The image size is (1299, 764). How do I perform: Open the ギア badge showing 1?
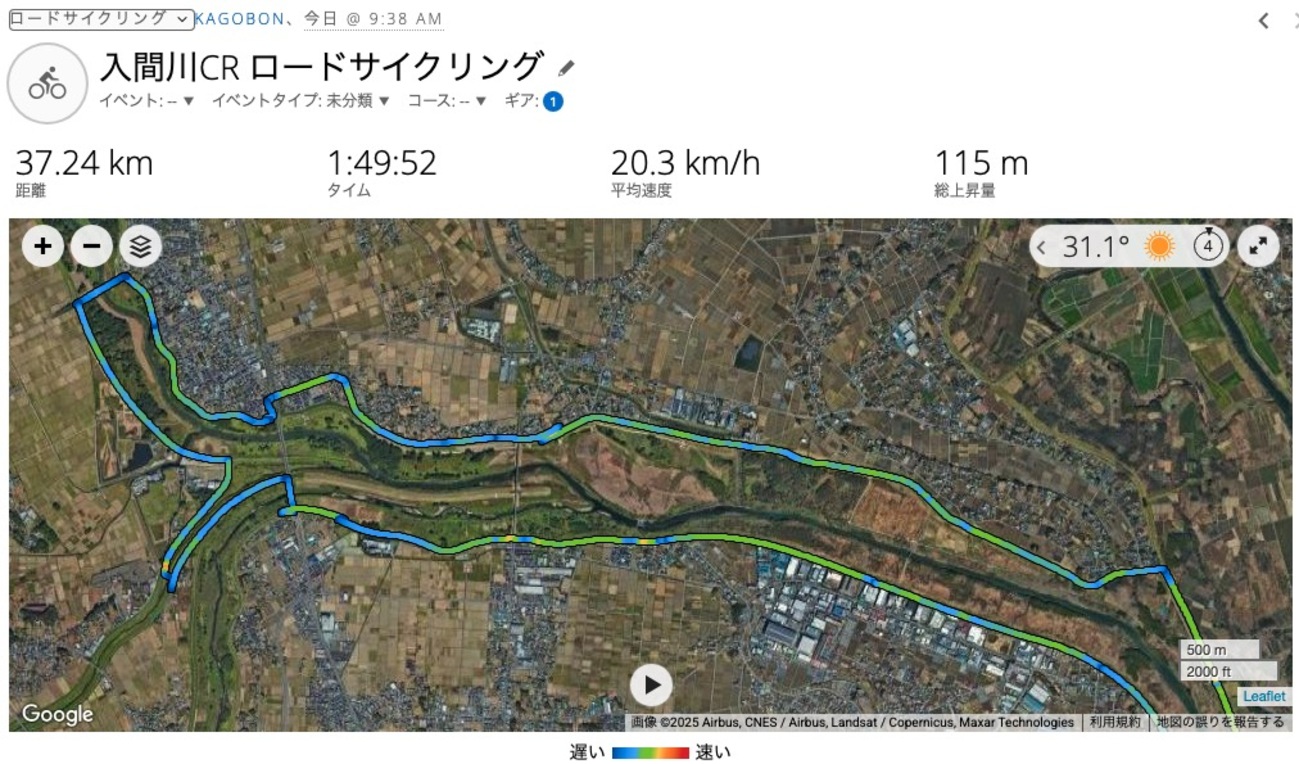tap(553, 101)
